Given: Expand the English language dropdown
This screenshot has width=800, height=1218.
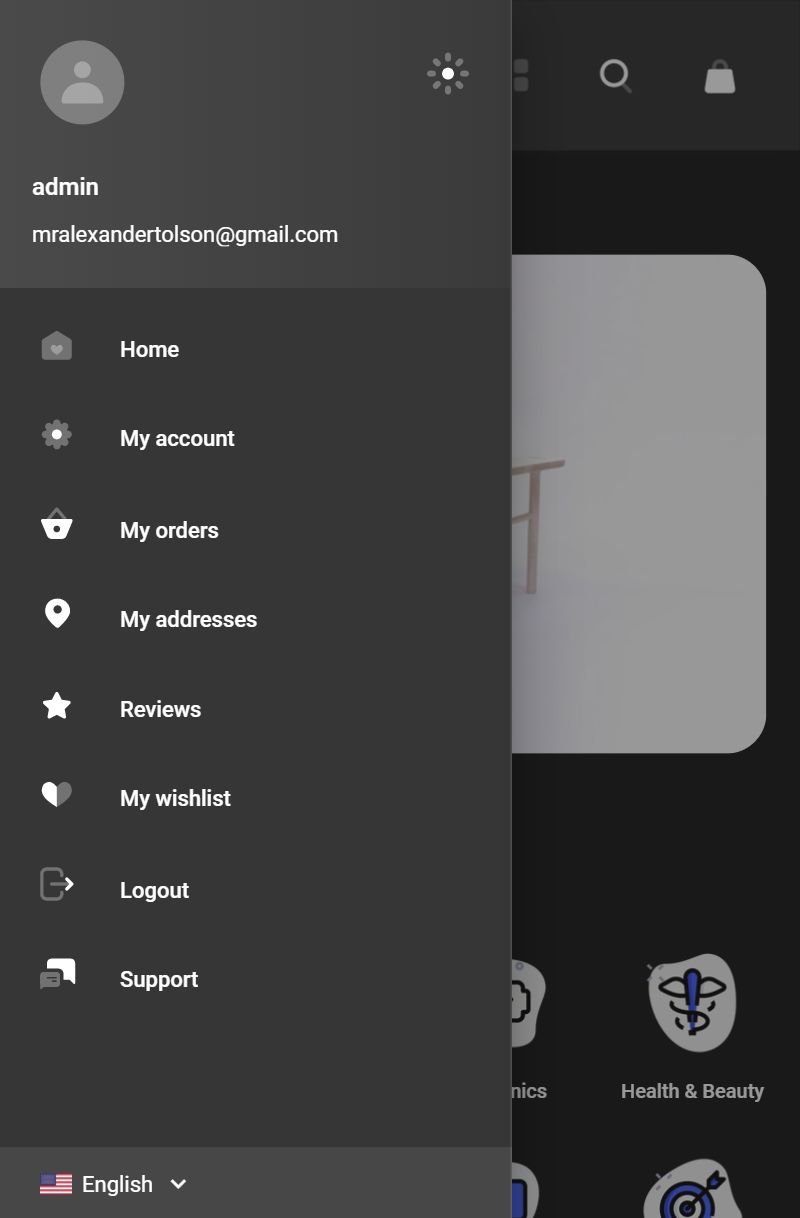Looking at the screenshot, I should pyautogui.click(x=115, y=1184).
